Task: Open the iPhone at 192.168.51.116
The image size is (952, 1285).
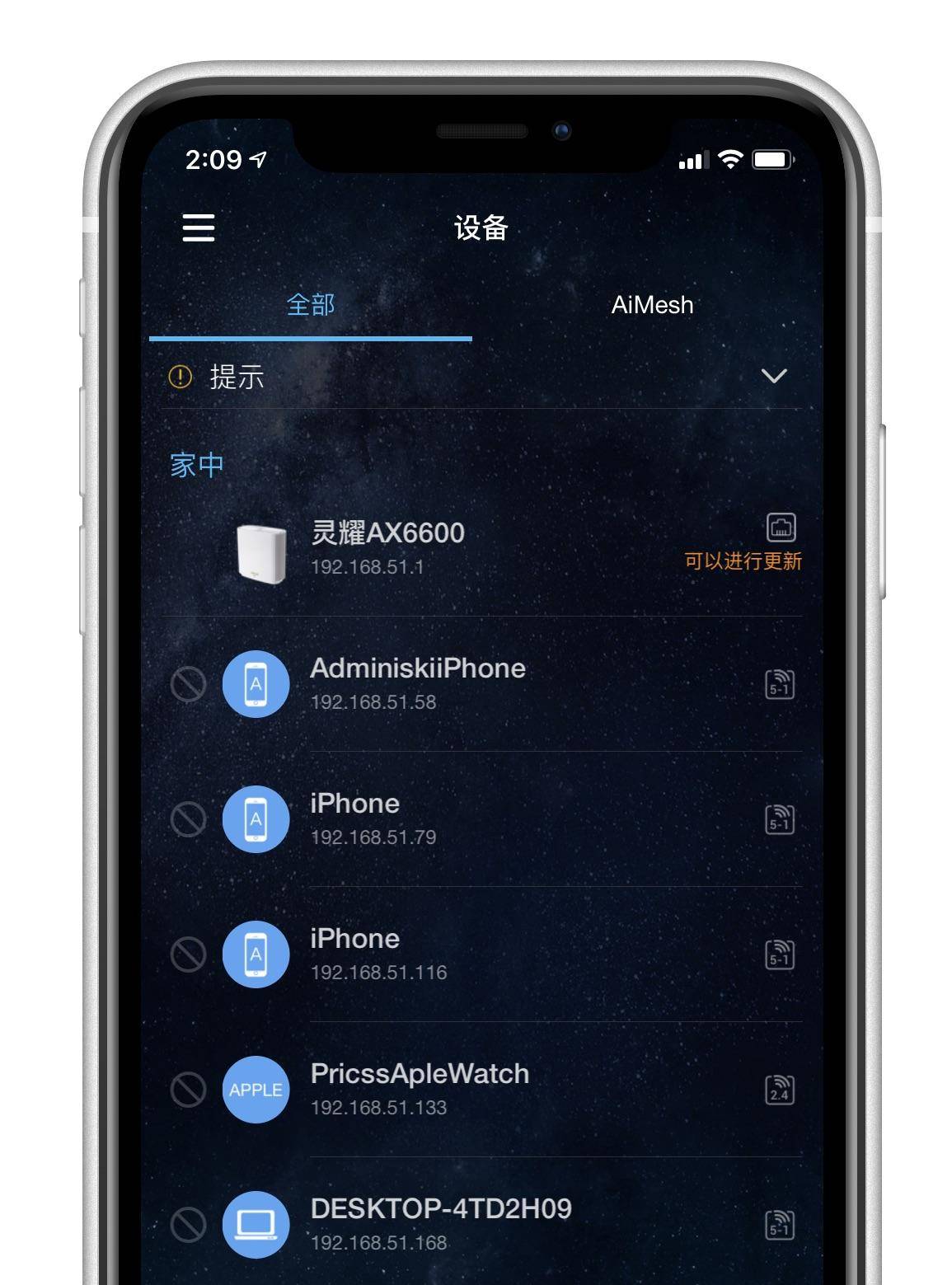Action: 378,953
